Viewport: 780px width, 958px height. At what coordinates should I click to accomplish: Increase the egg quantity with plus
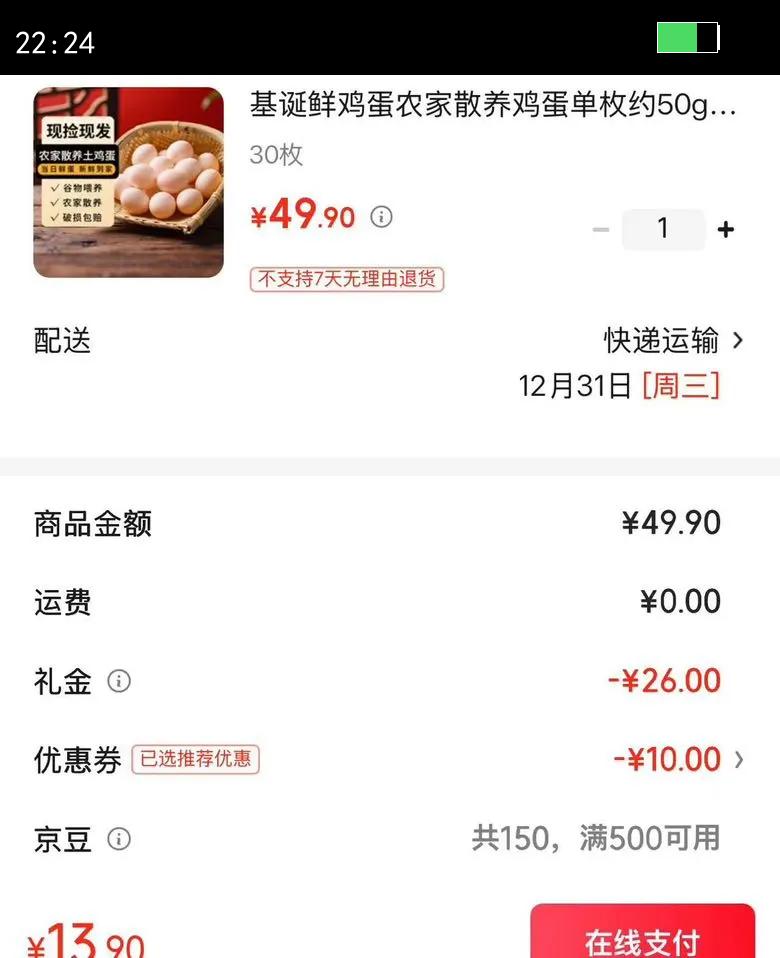click(726, 230)
